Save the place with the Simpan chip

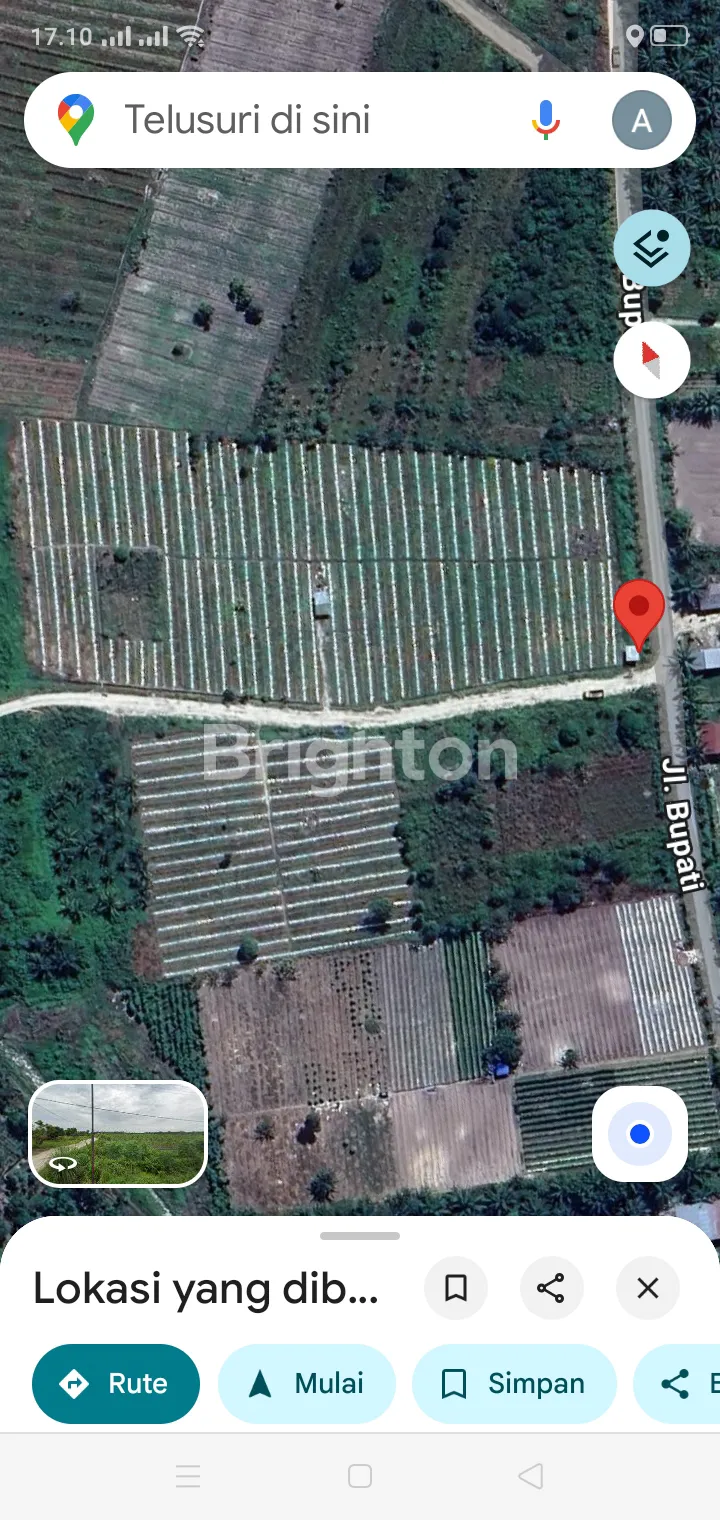513,1384
